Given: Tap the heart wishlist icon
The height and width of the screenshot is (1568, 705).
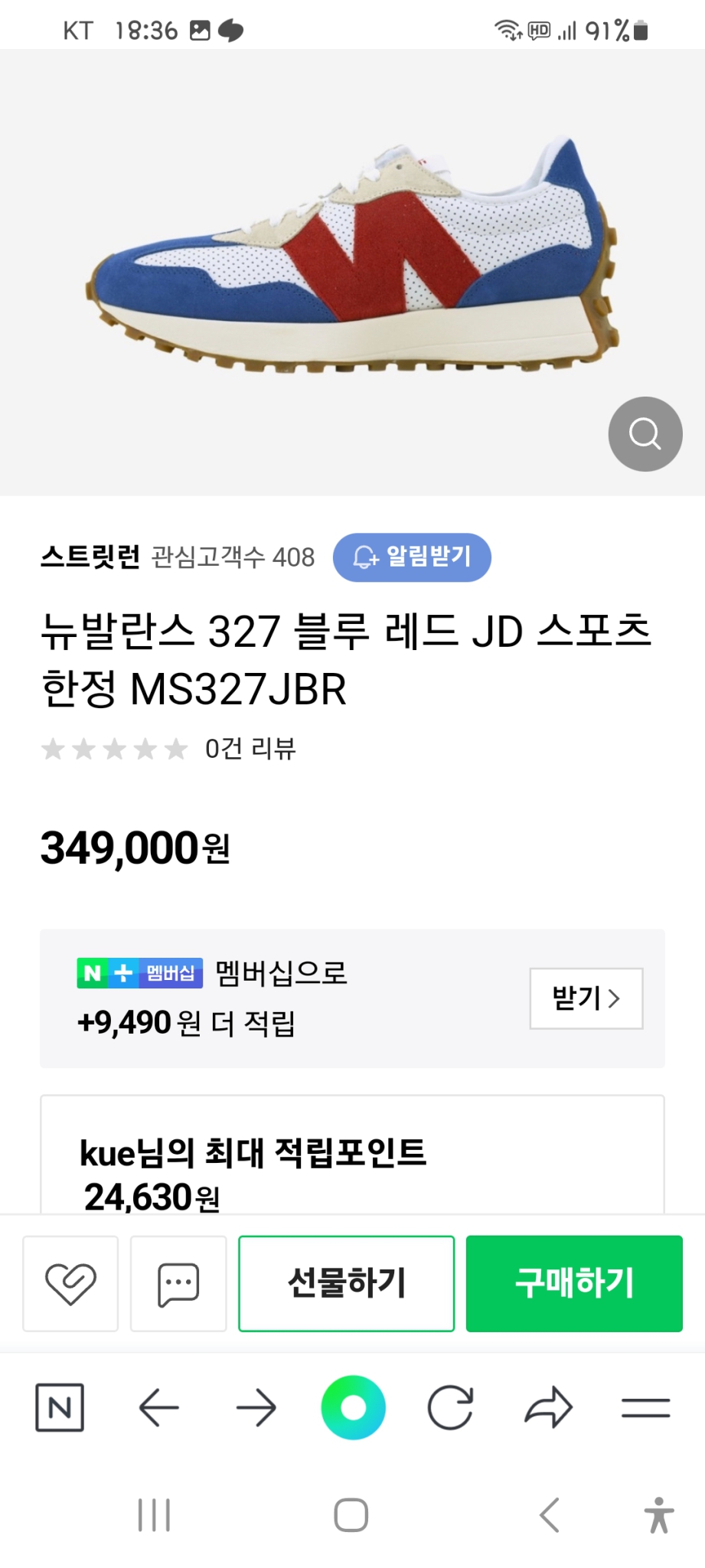Looking at the screenshot, I should point(70,1283).
